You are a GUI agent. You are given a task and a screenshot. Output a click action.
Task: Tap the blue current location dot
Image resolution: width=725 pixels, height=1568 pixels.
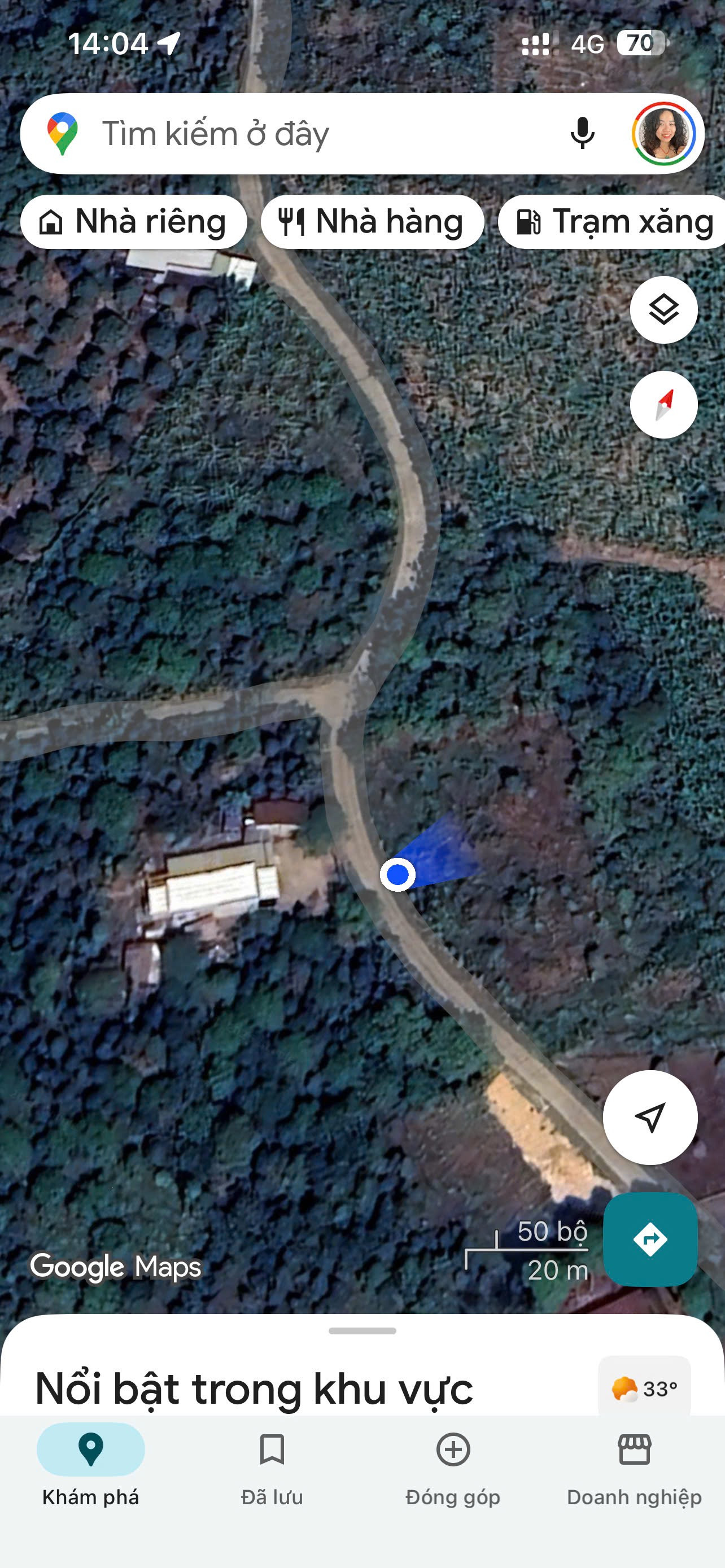click(398, 875)
